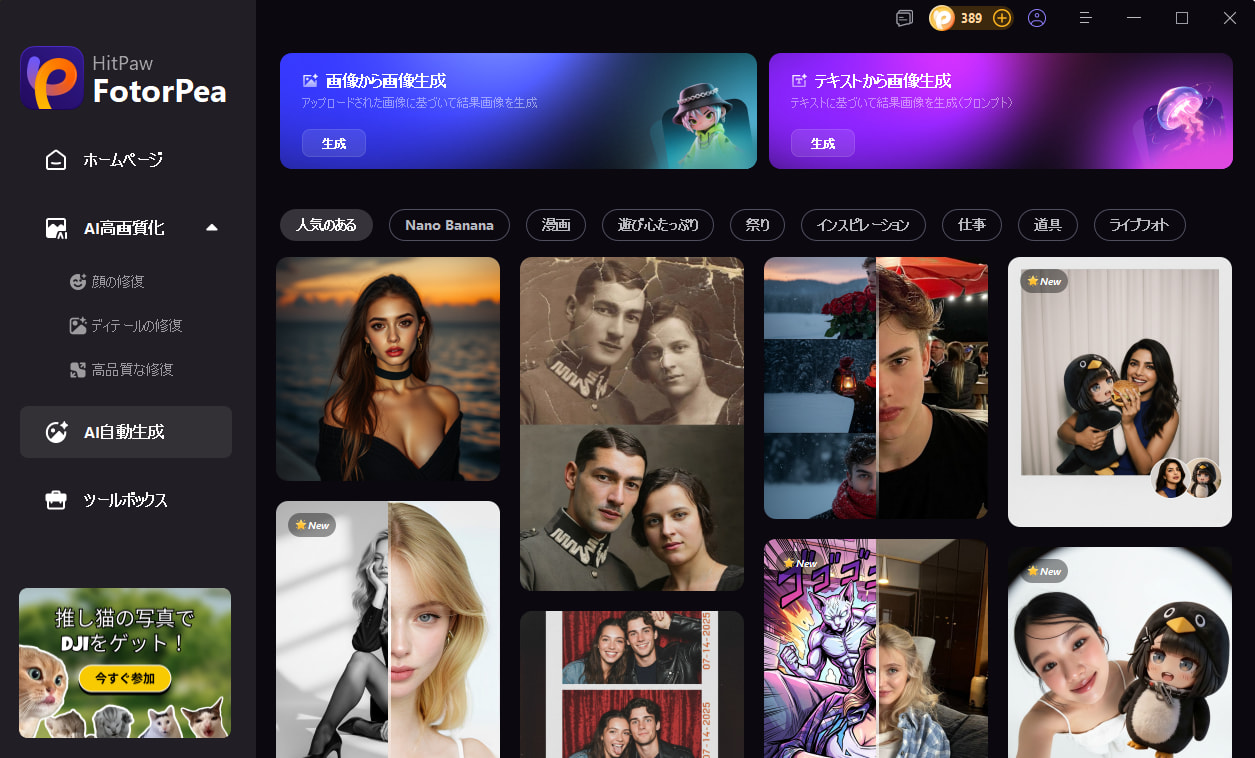Collapse the AI高画質化 section
Viewport: 1255px width, 758px height.
[x=211, y=228]
